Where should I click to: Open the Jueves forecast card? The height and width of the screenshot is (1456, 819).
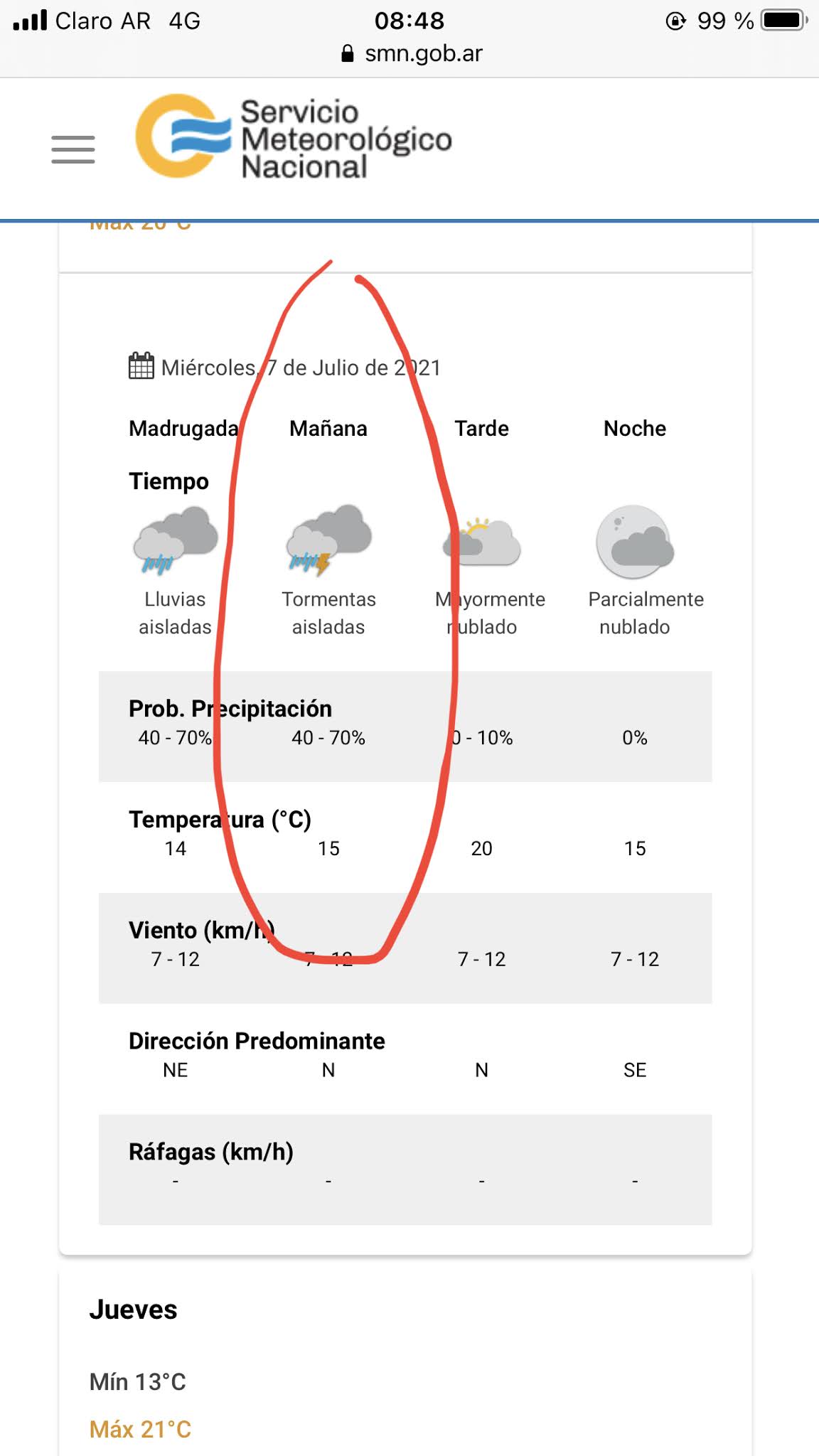click(x=405, y=1363)
